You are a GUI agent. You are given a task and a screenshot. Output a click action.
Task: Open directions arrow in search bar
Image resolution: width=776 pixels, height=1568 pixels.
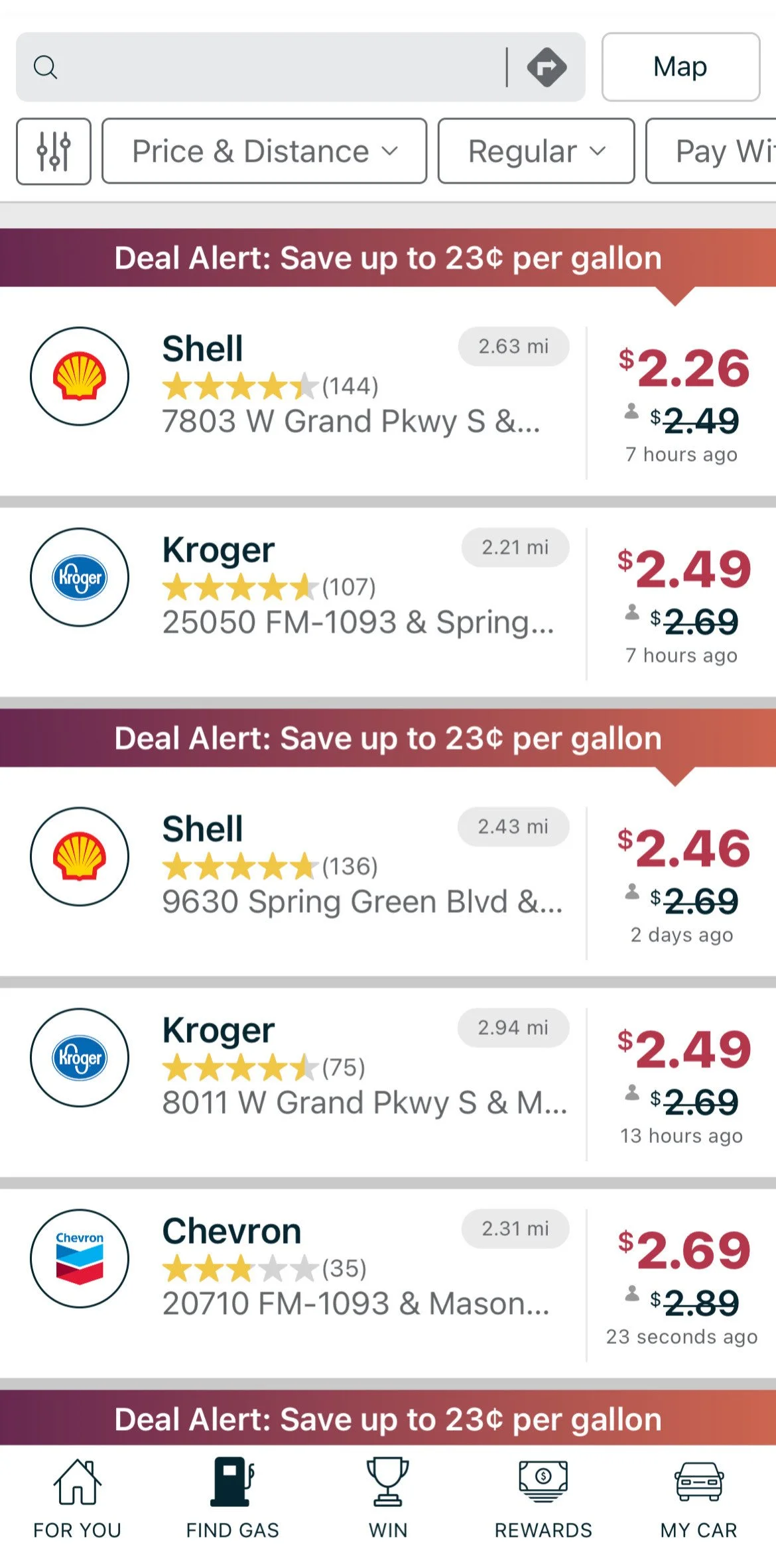[x=547, y=67]
